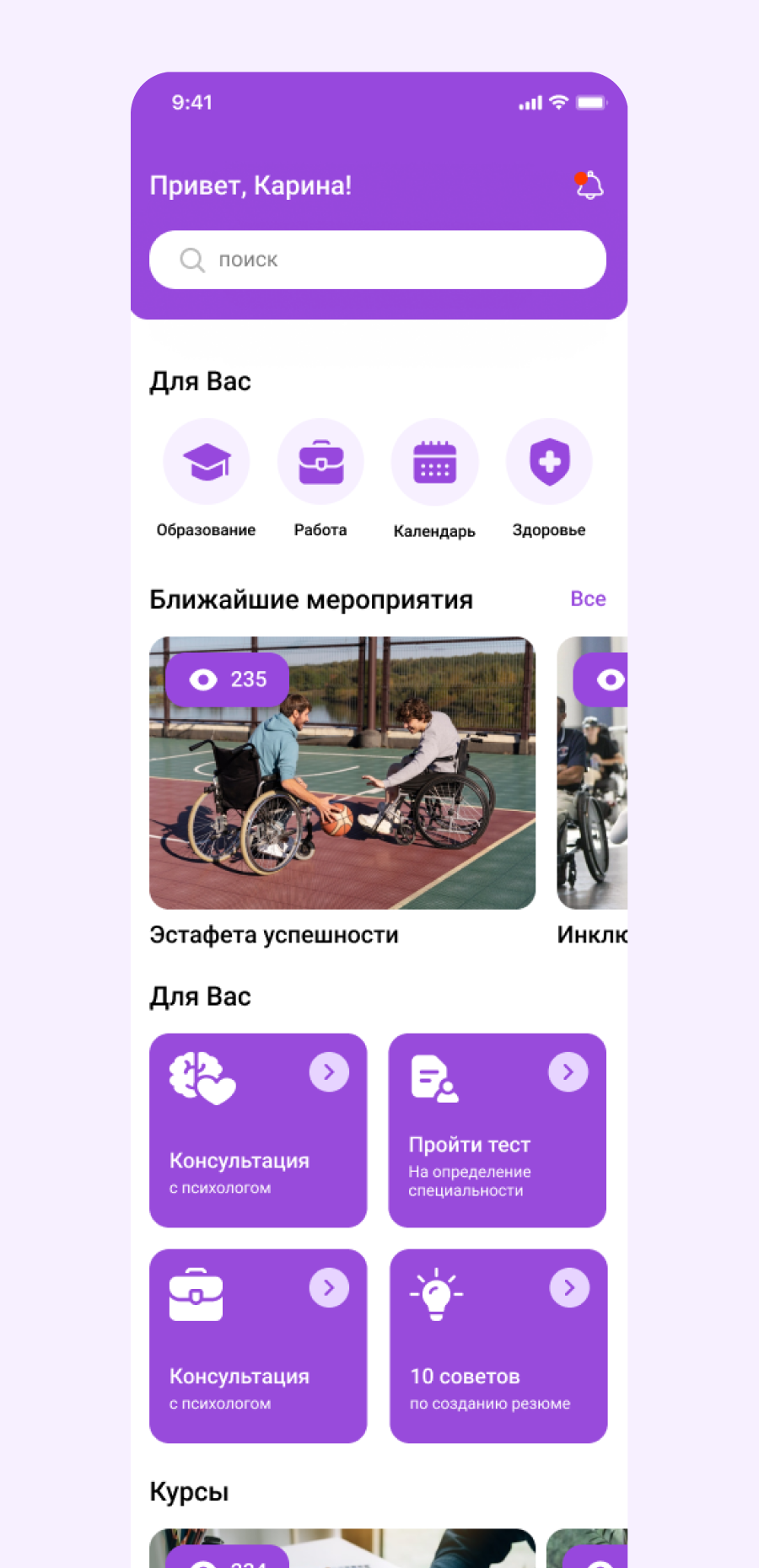This screenshot has height=1568, width=759.
Task: Open Консультация card with briefcase icon
Action: (x=257, y=1345)
